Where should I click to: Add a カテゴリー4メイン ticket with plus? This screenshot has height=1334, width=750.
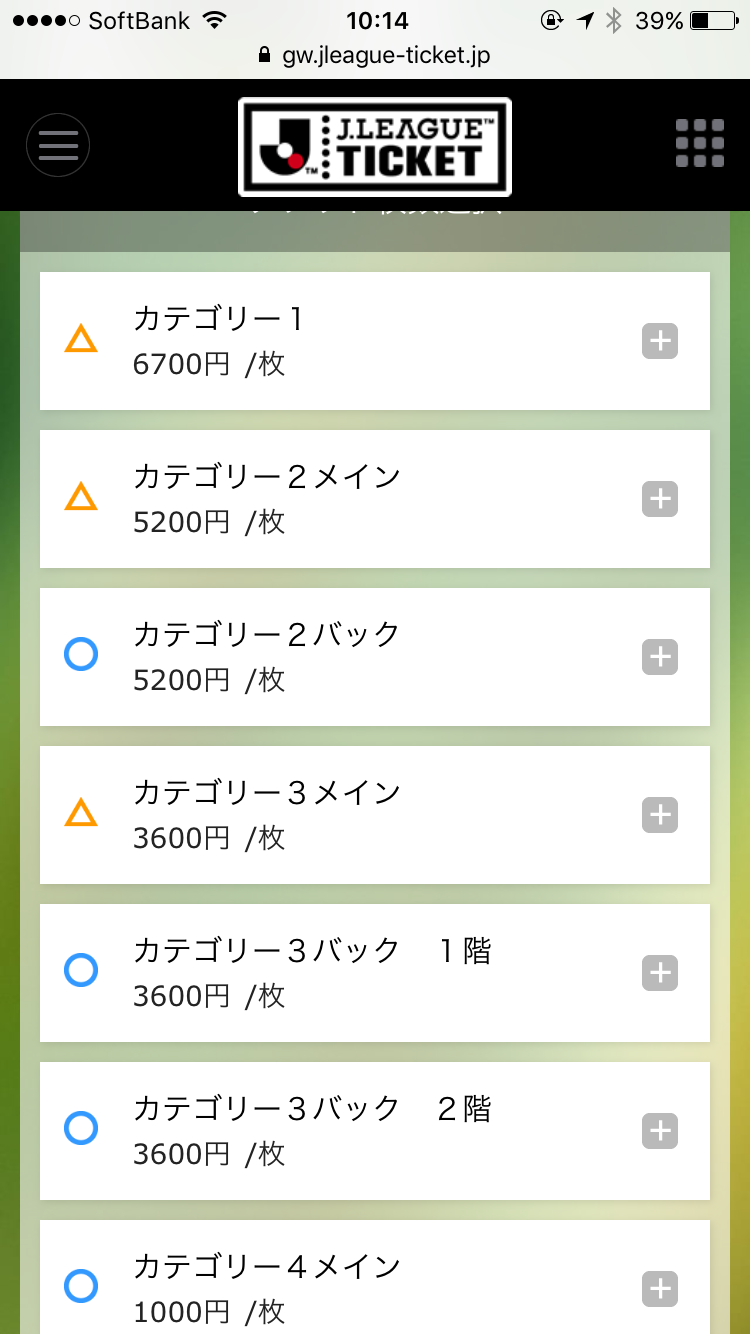click(660, 1289)
